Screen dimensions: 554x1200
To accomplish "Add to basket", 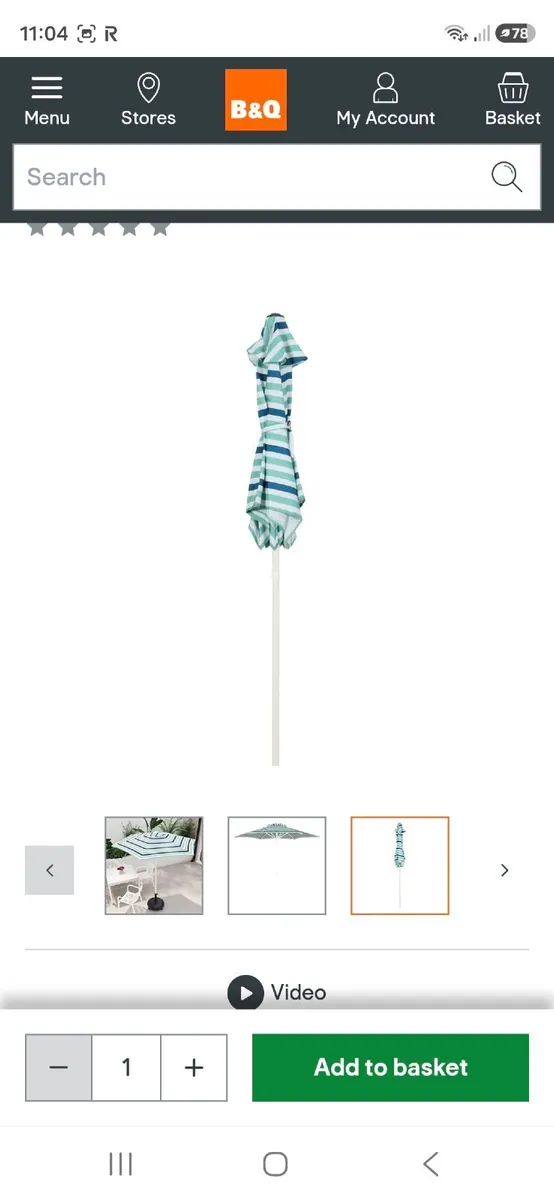I will [x=390, y=1068].
